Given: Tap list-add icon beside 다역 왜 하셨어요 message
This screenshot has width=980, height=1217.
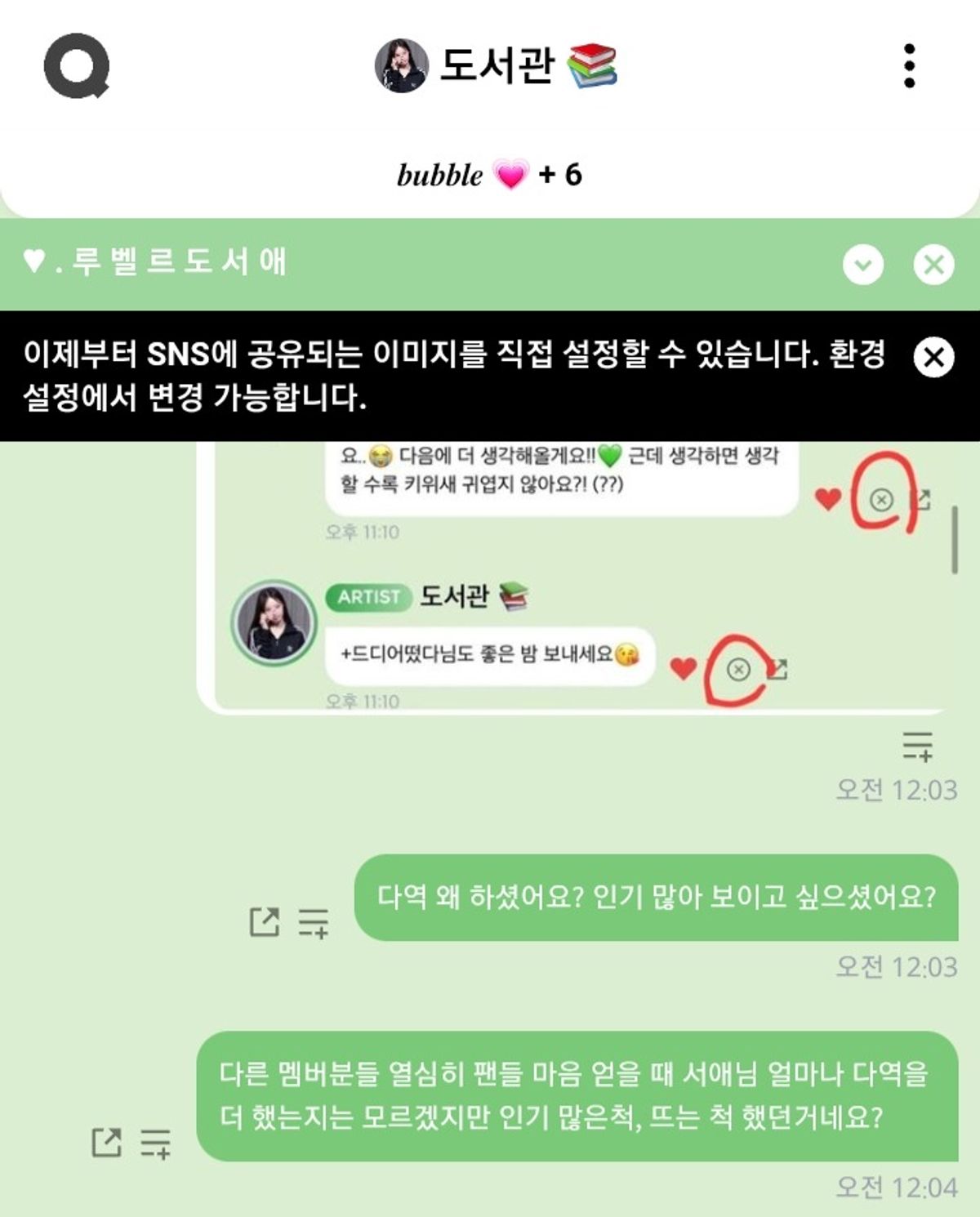Looking at the screenshot, I should point(313,922).
